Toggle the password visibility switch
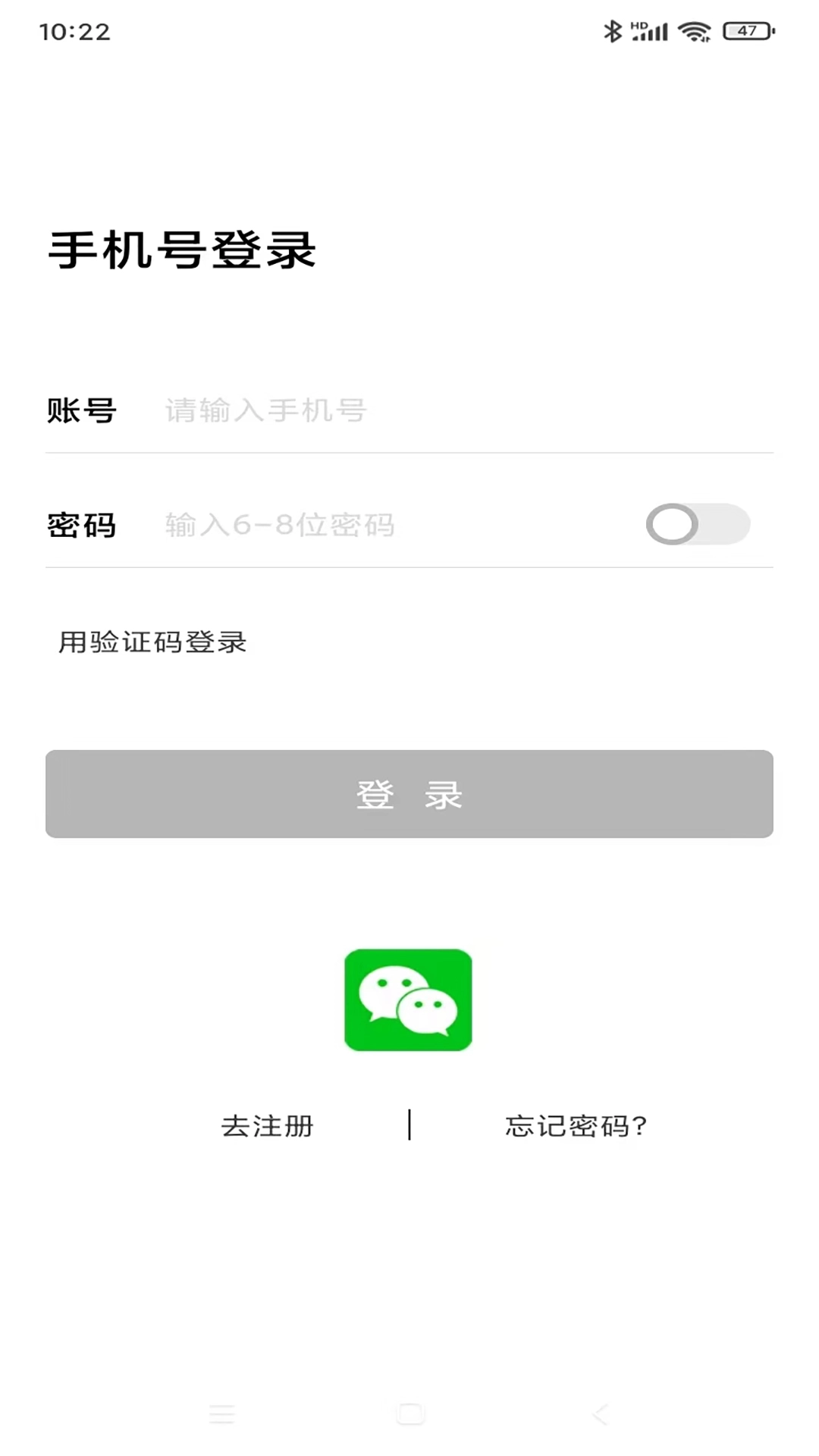The width and height of the screenshot is (819, 1456). [698, 525]
